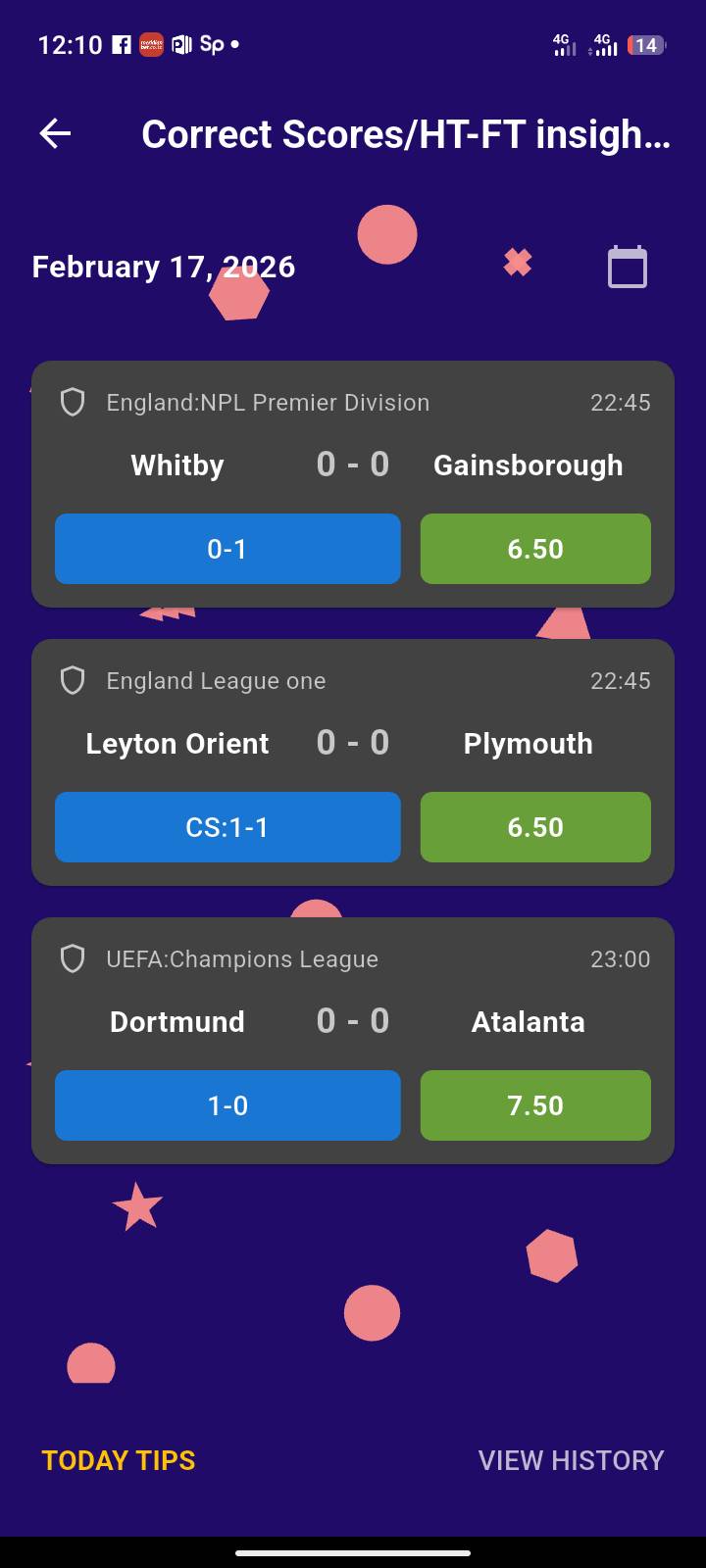Go back using the arrow icon
Viewport: 706px width, 1568px height.
tap(56, 134)
